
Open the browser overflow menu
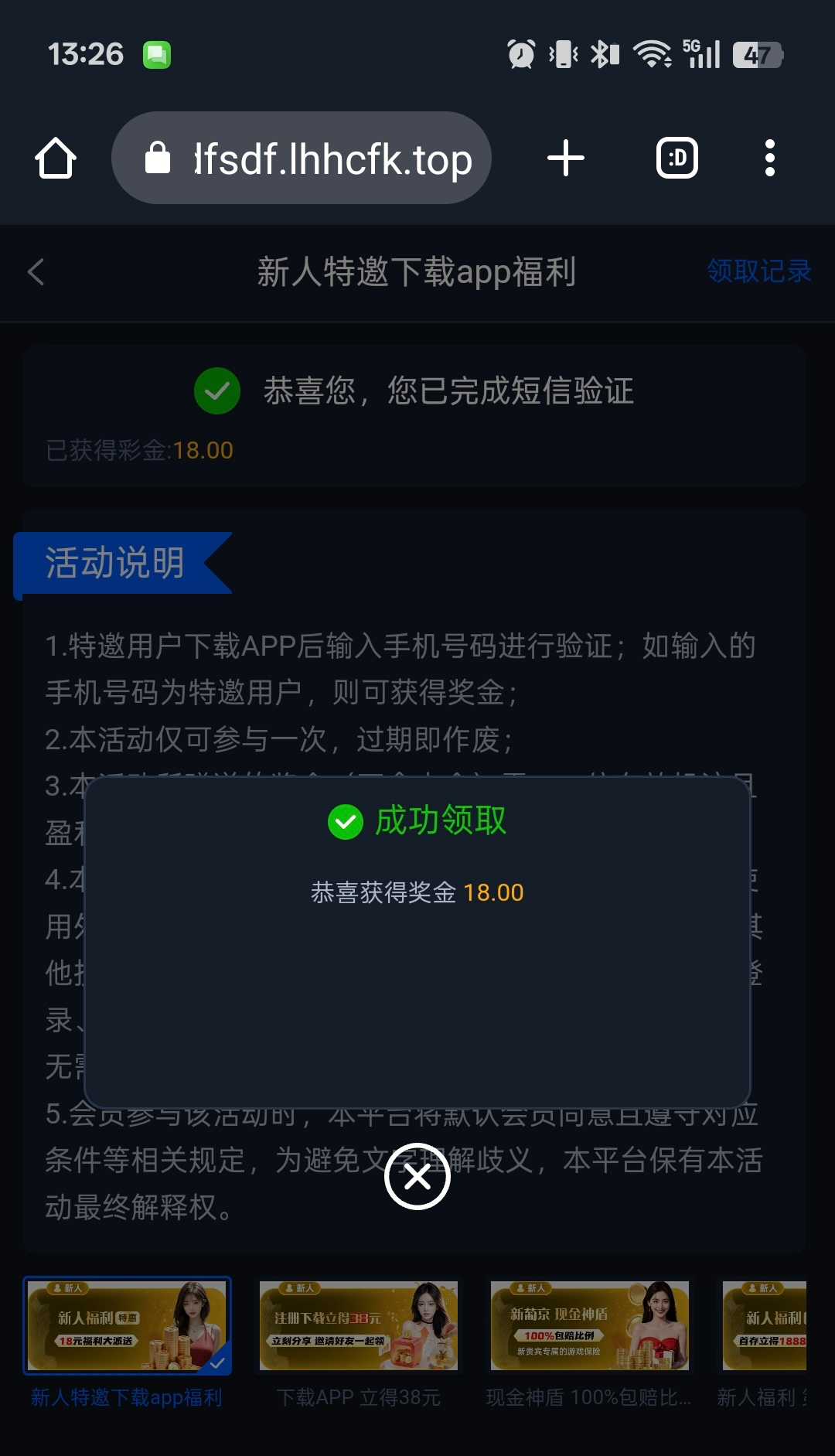pos(769,159)
